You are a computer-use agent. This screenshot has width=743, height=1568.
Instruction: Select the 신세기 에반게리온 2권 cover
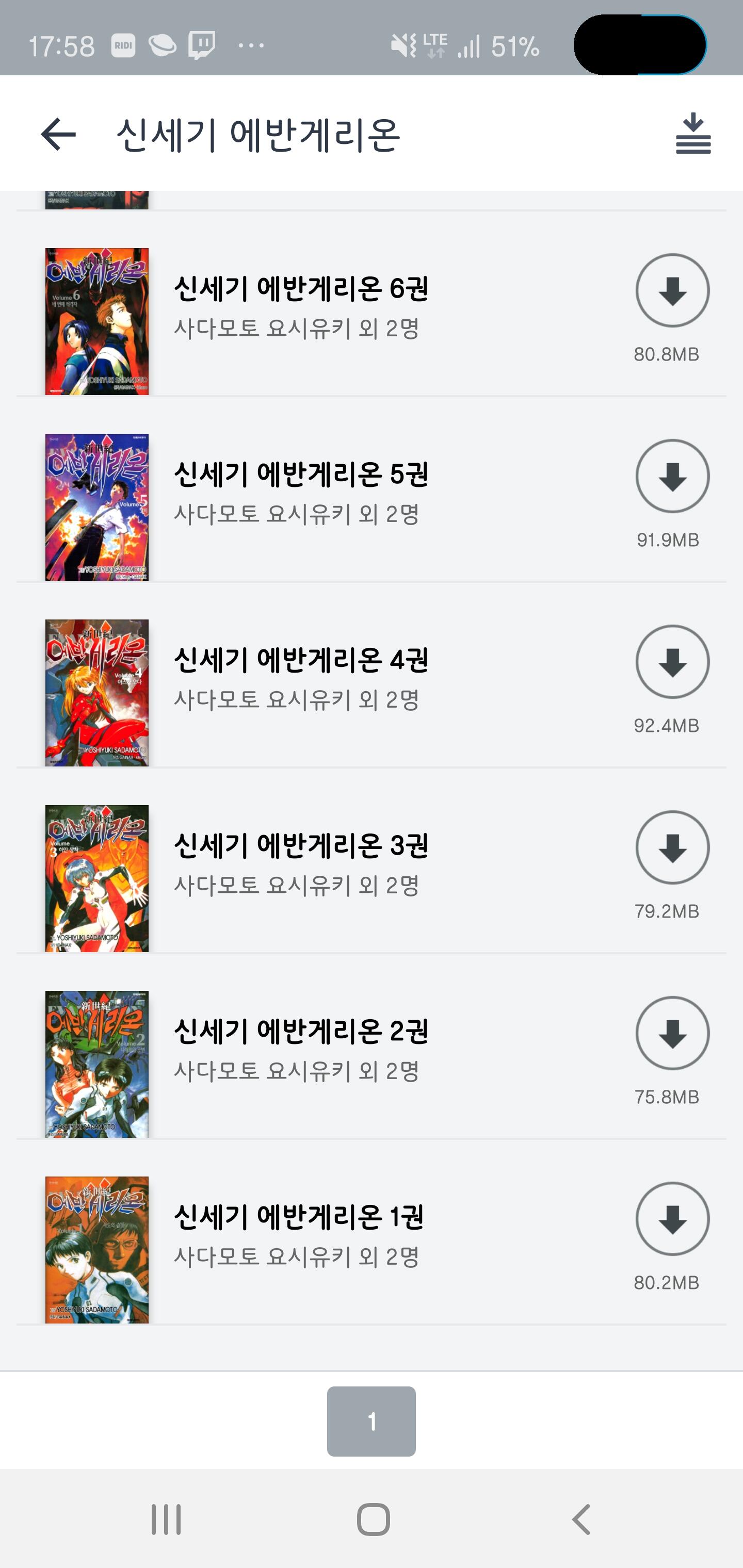[x=97, y=1064]
